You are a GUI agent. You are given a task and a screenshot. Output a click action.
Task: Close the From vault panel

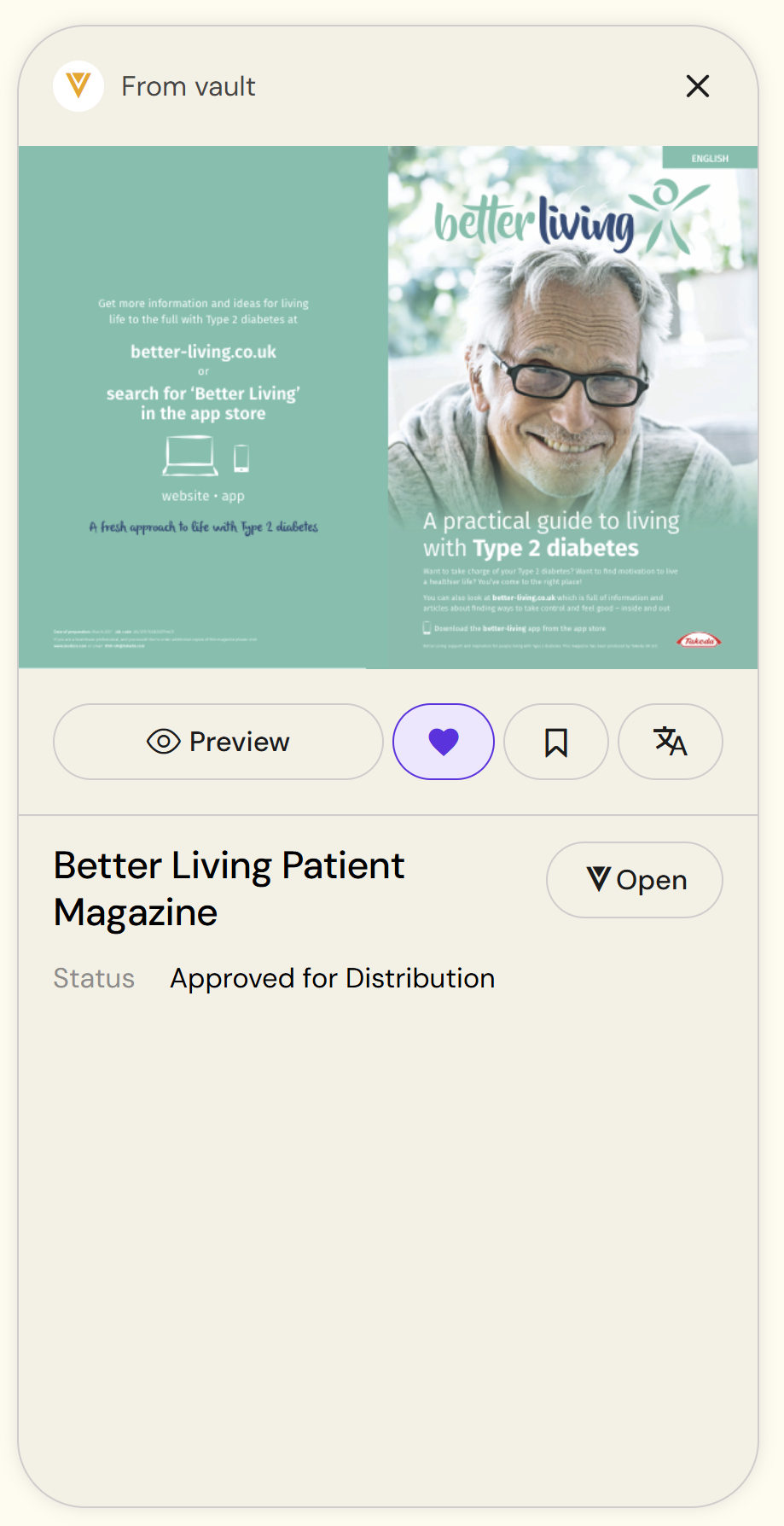click(697, 86)
